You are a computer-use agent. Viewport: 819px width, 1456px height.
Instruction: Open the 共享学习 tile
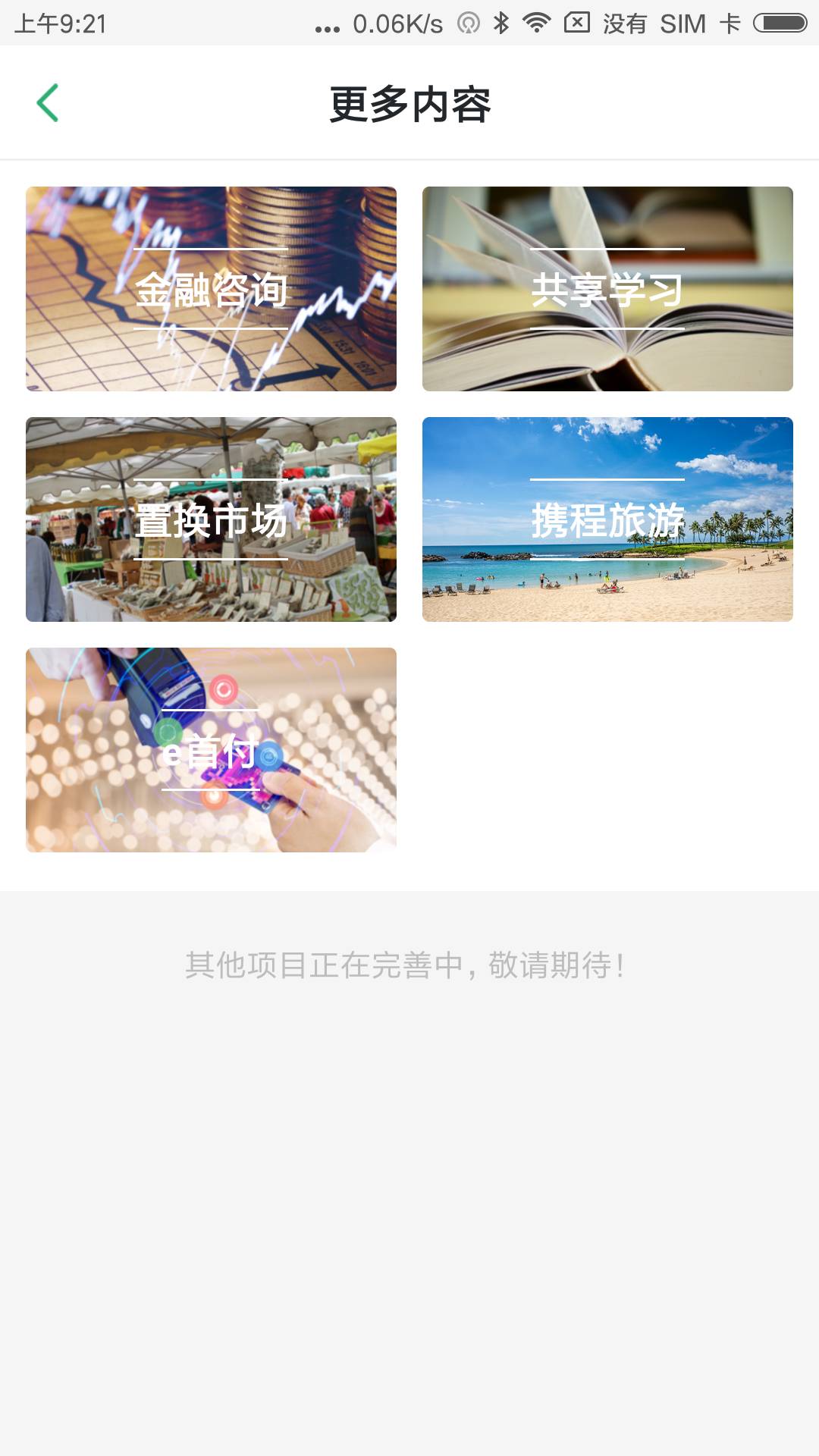tap(607, 289)
